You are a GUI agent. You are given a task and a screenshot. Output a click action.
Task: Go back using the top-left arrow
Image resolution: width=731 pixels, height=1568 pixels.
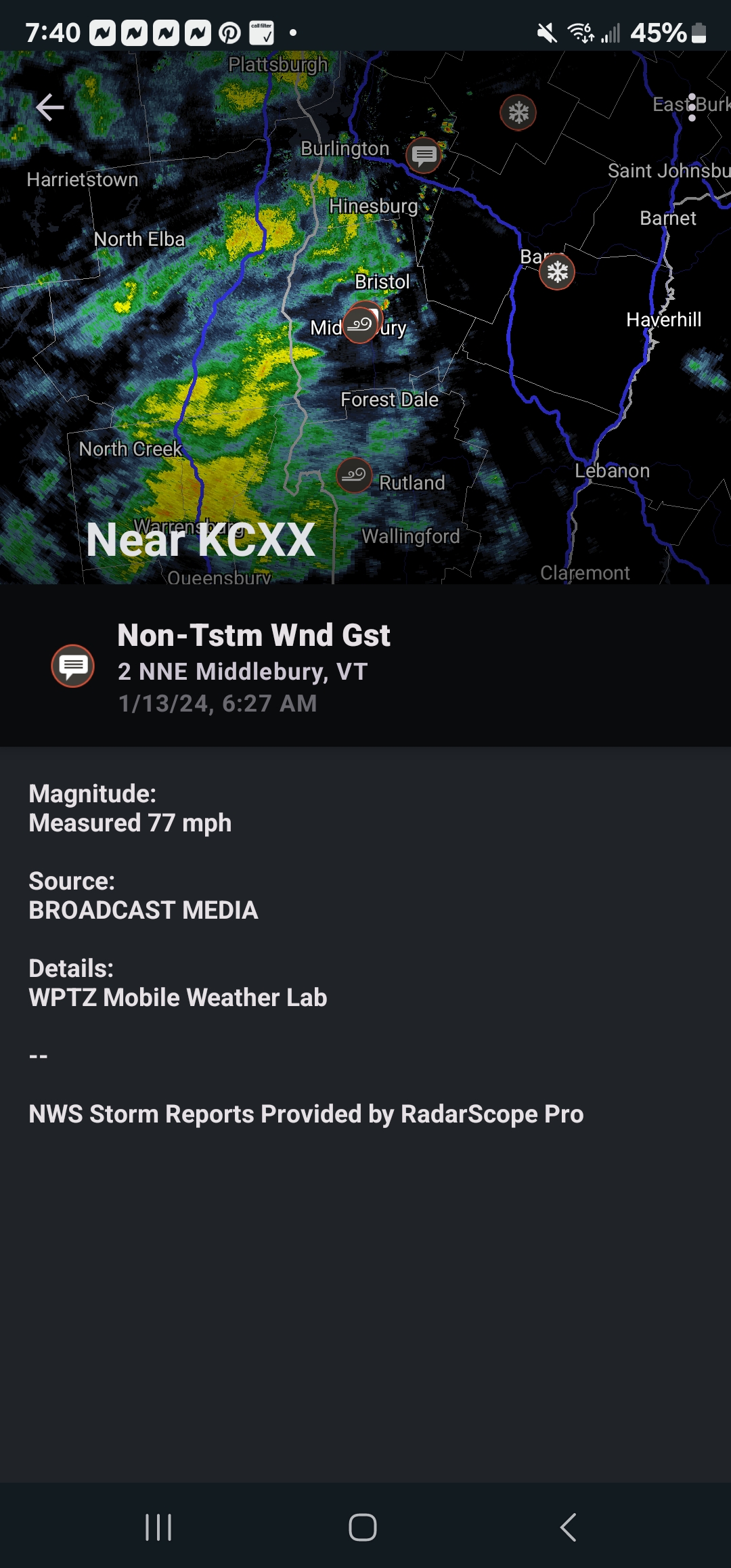click(x=49, y=107)
